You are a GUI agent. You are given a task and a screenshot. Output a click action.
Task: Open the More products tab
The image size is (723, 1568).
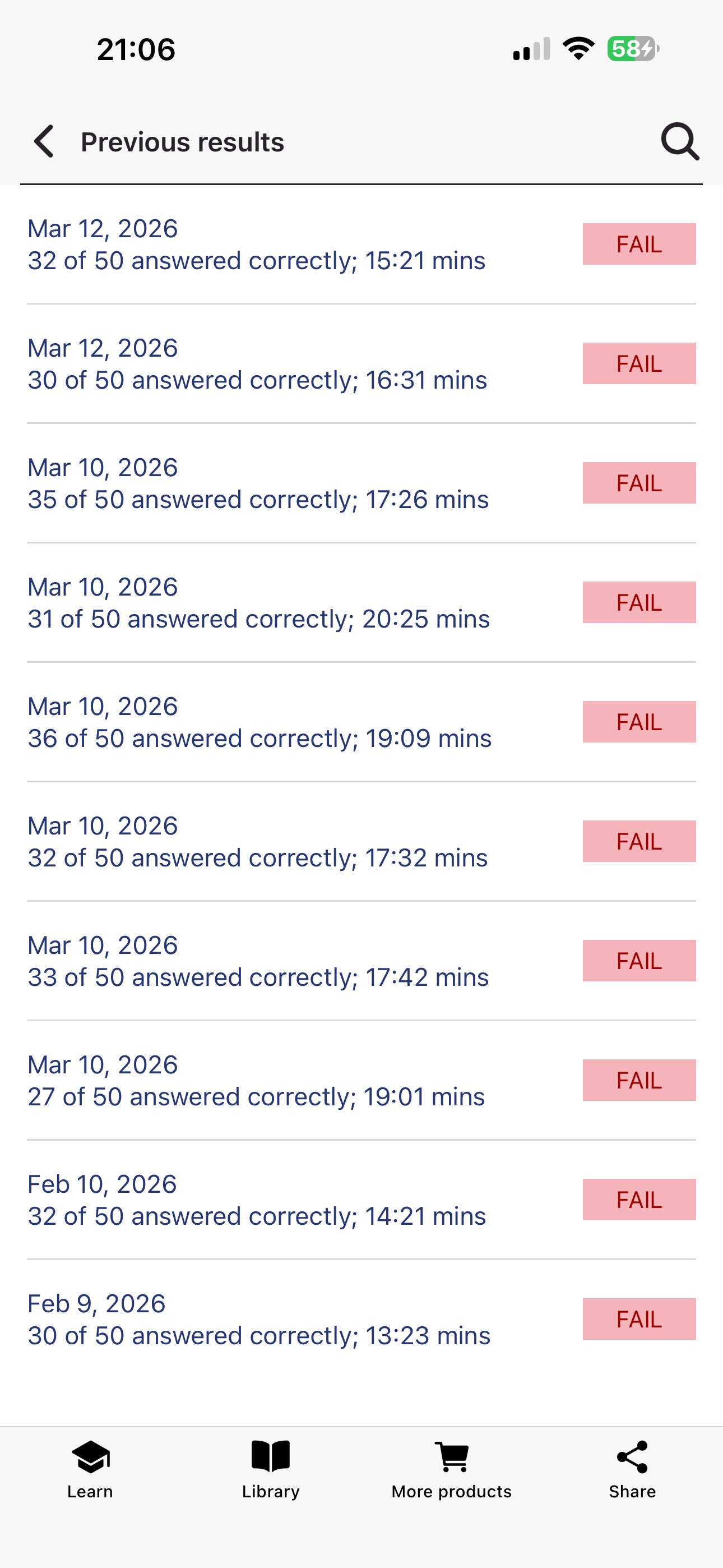pos(452,1469)
